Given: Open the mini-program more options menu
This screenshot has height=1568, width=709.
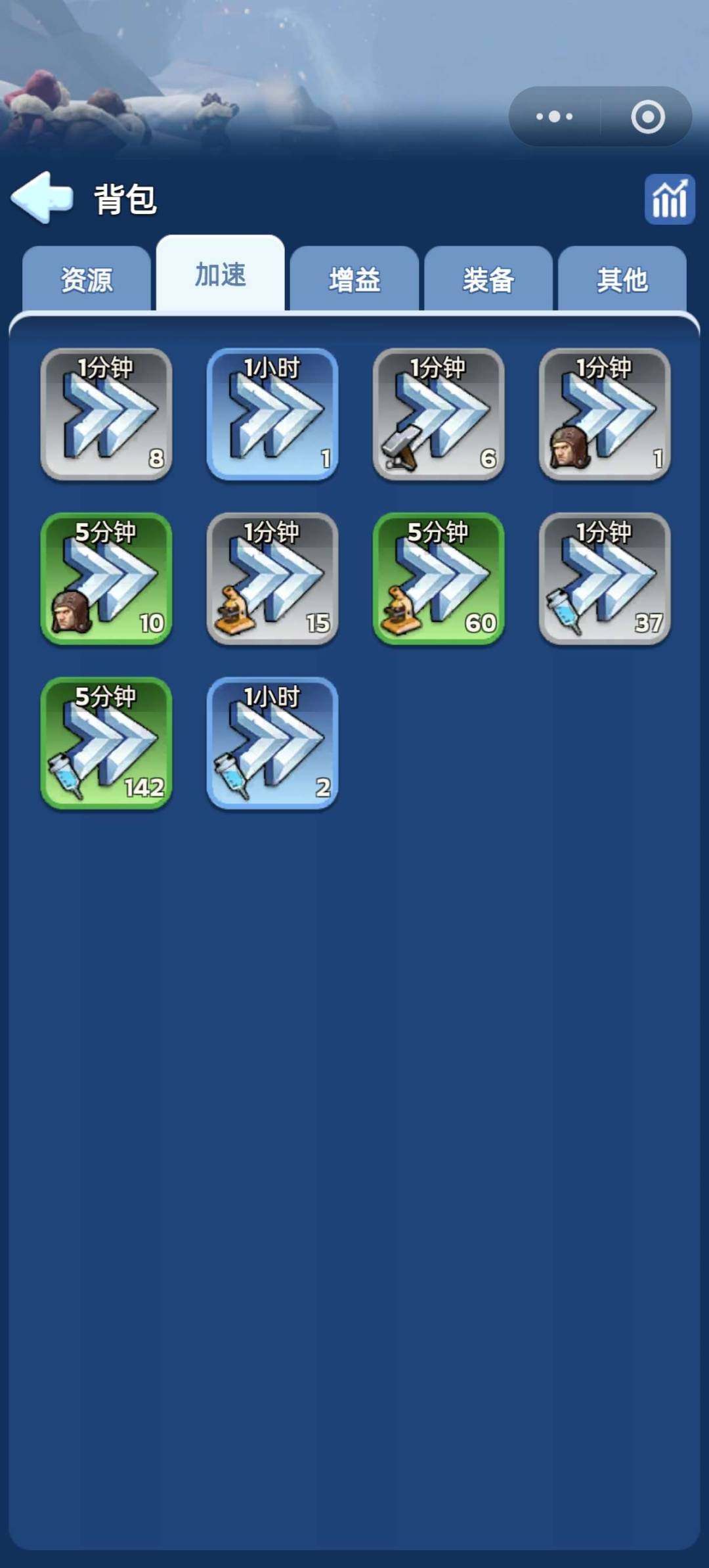Looking at the screenshot, I should tap(554, 117).
